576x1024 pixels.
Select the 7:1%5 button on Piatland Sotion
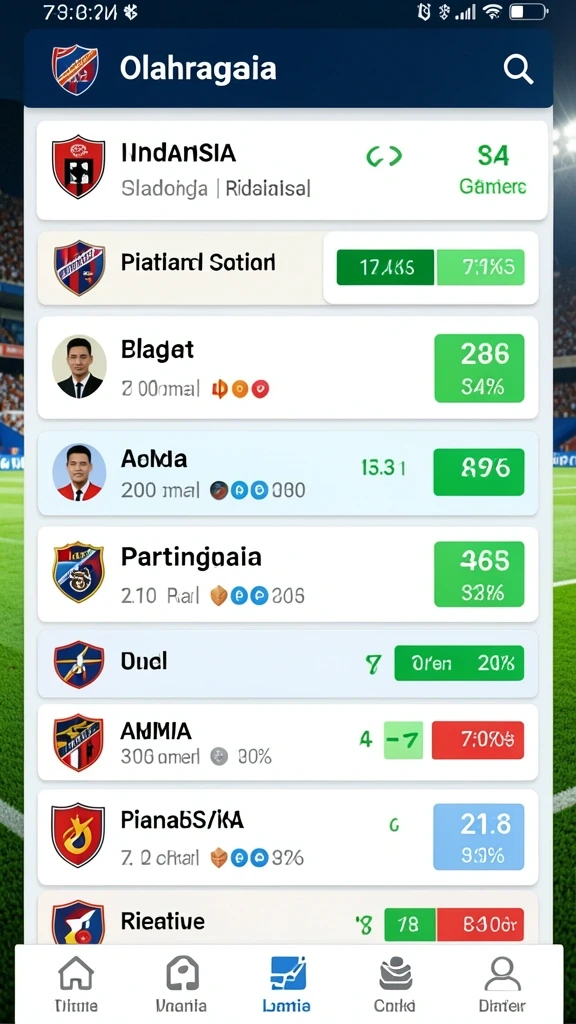pyautogui.click(x=480, y=267)
